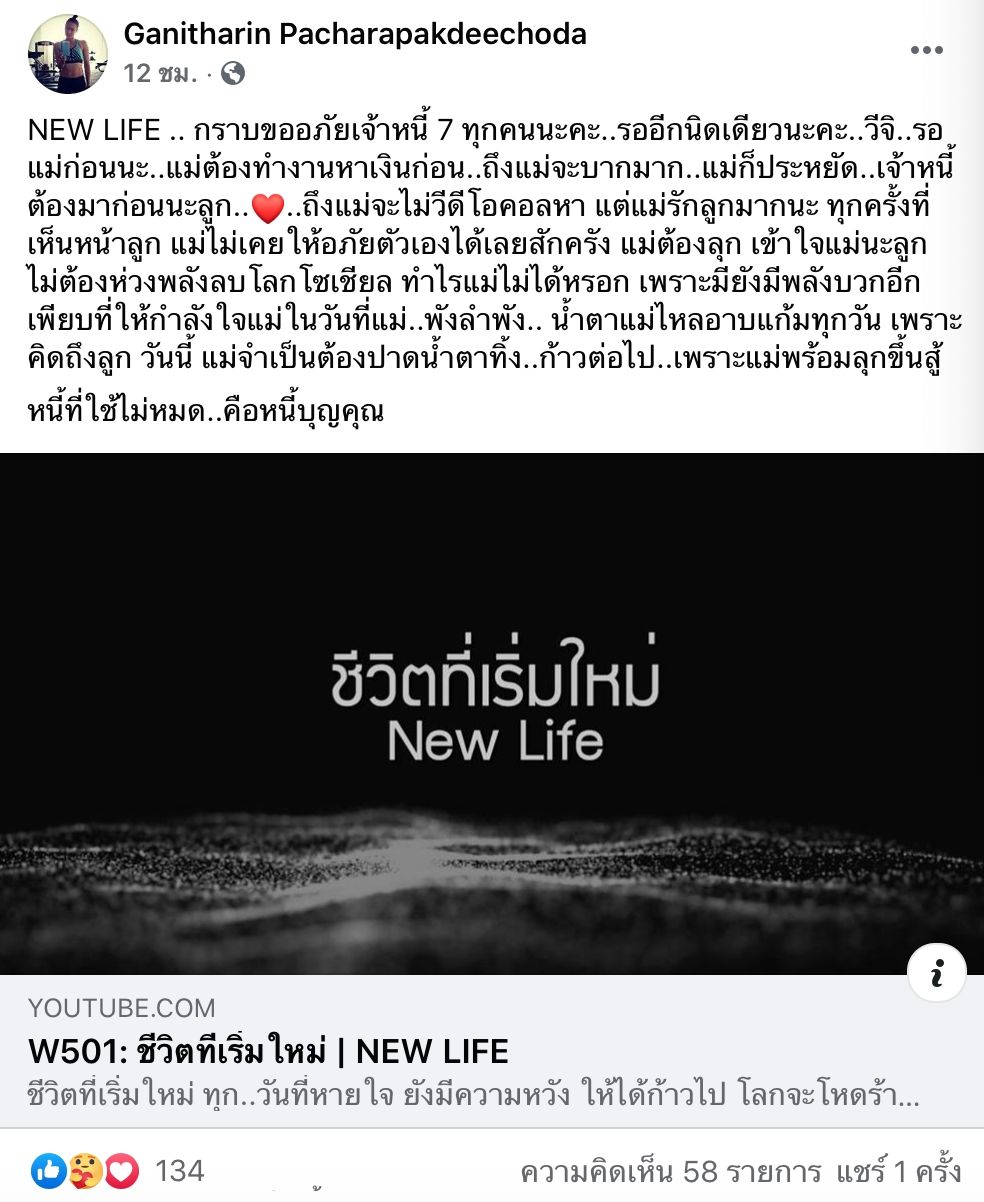Open Ganitharin Pacharapakdeechoda's profile picture
Image resolution: width=984 pixels, height=1202 pixels.
[68, 54]
